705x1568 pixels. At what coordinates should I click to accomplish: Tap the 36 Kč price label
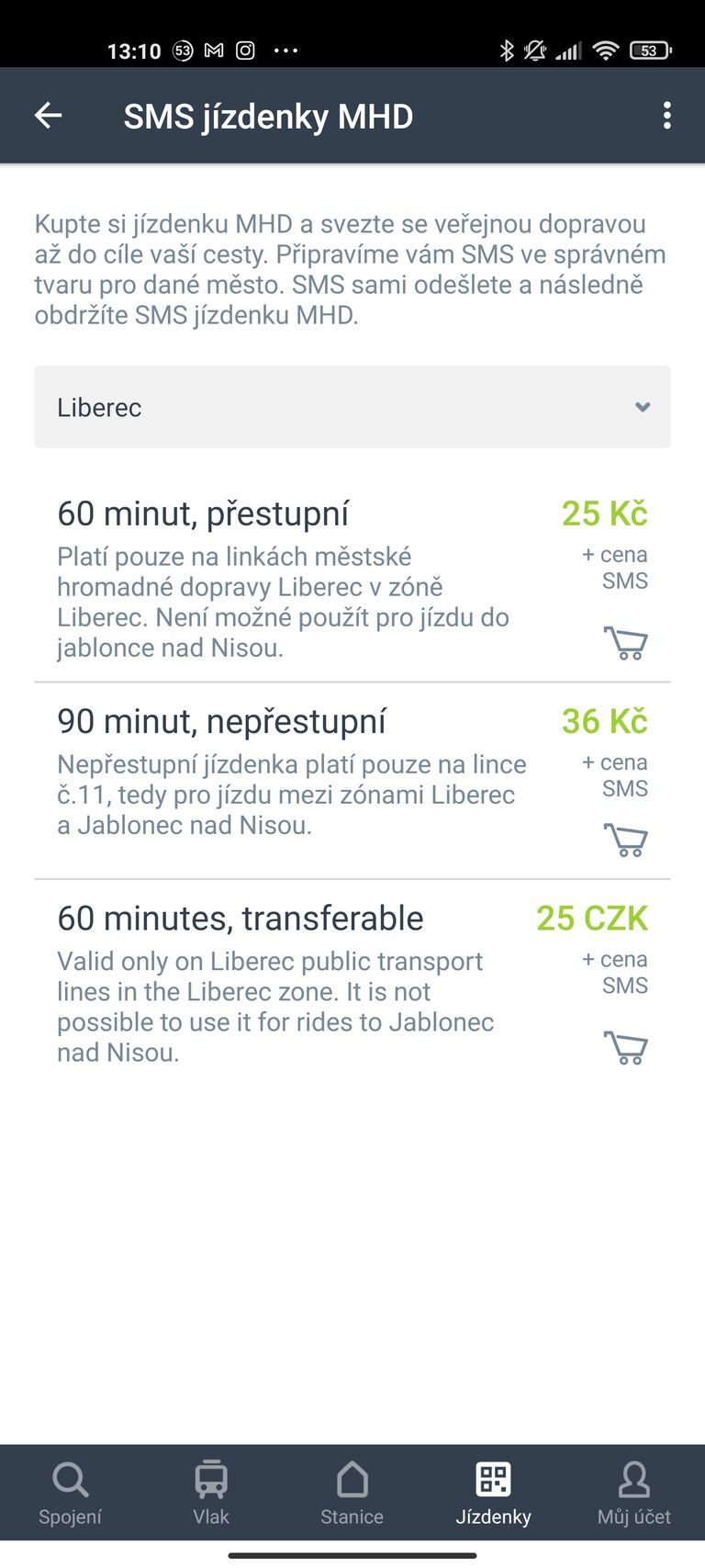point(604,722)
